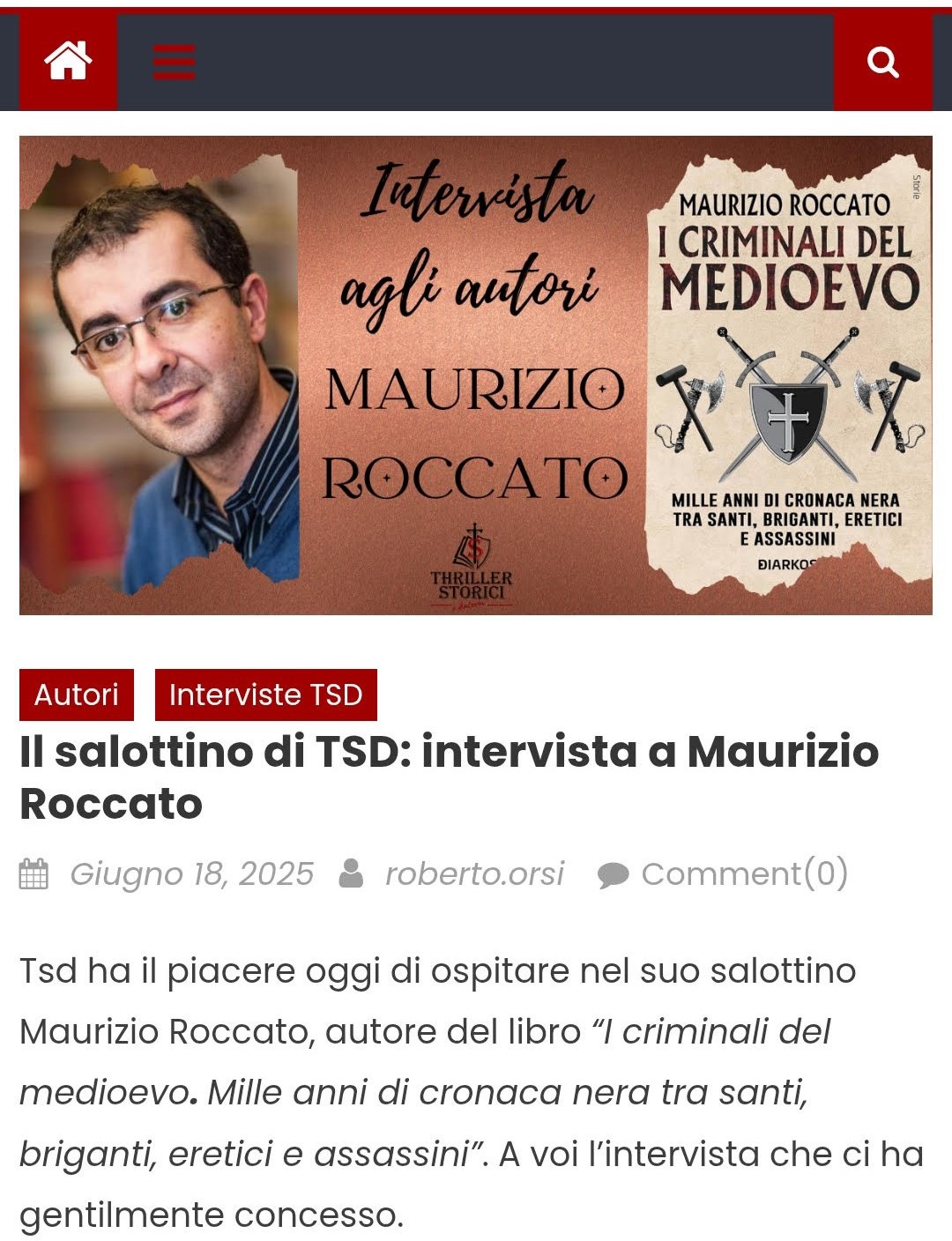View posts from Giugno 18, 2025
952x1241 pixels.
coord(191,873)
